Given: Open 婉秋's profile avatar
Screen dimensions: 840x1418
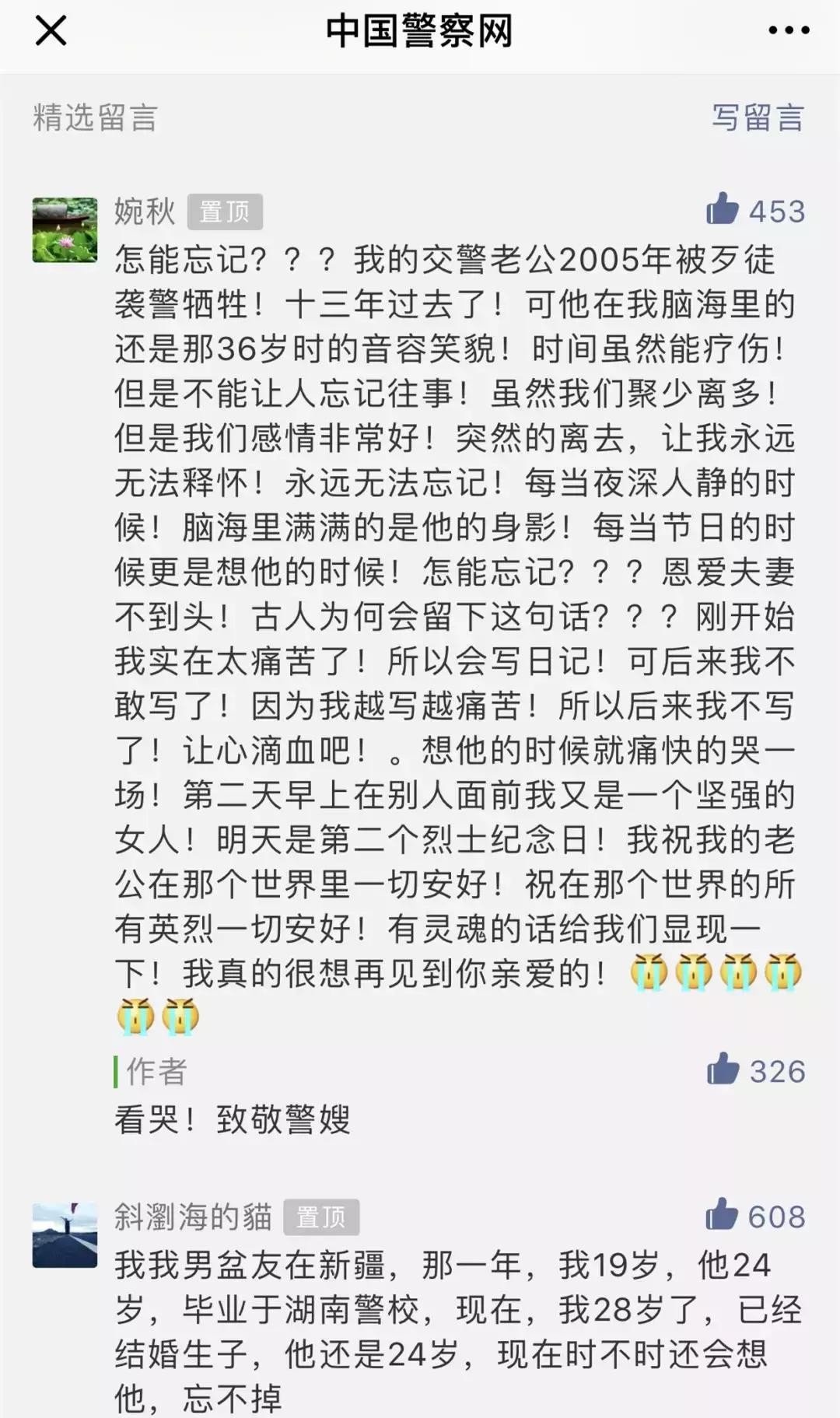Looking at the screenshot, I should pos(65,230).
